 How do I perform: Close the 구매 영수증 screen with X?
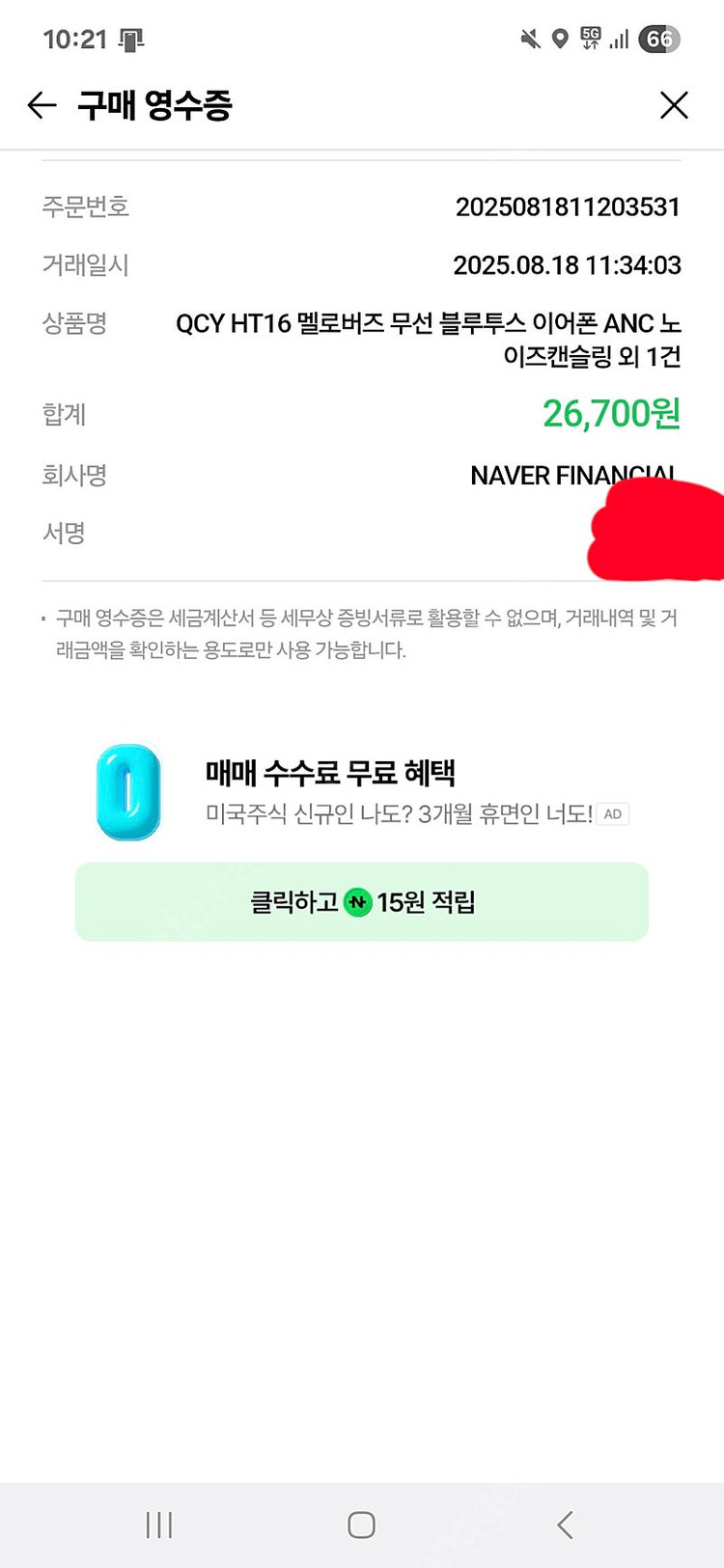pos(674,105)
